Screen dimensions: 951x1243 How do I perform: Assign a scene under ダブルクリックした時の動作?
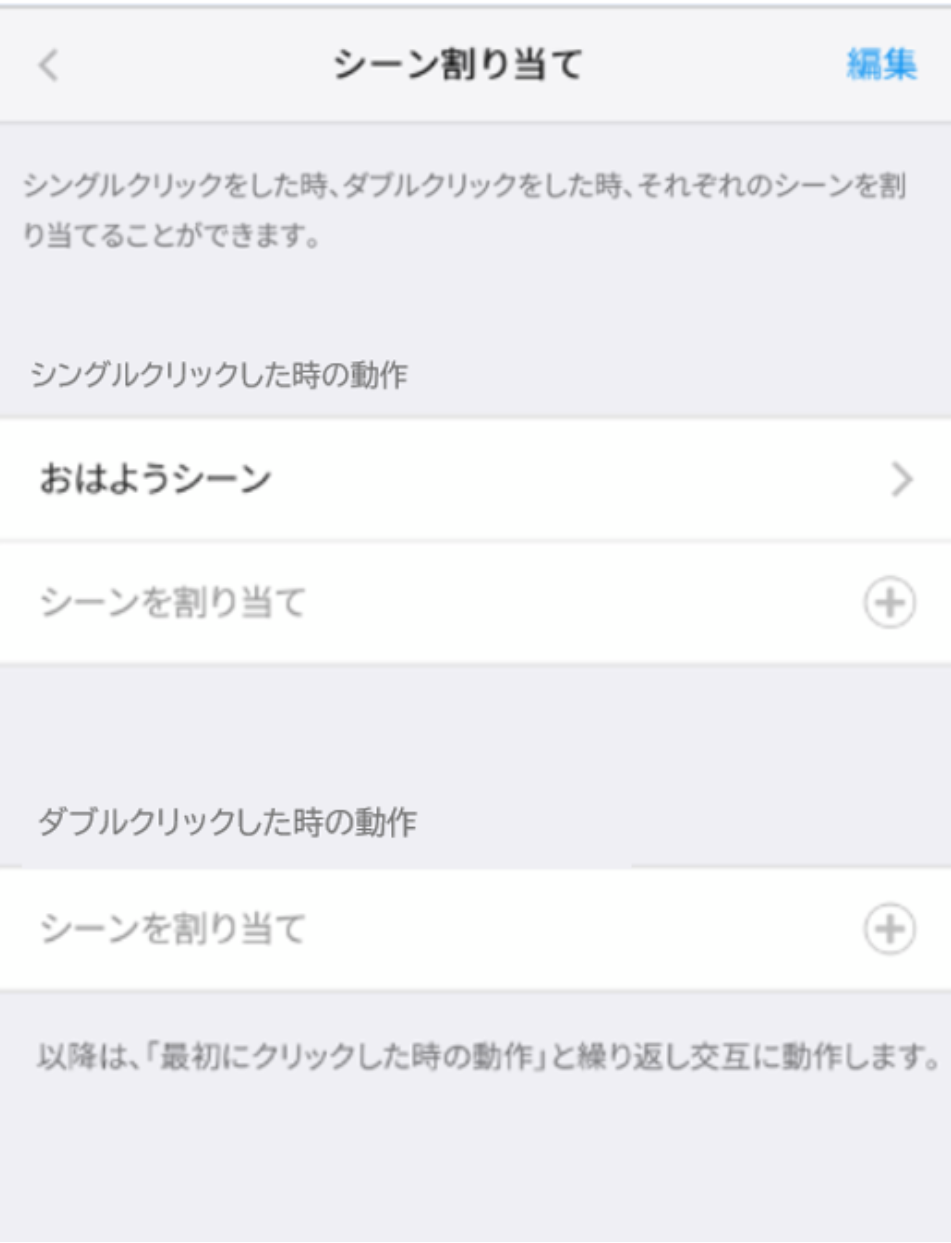pos(888,930)
